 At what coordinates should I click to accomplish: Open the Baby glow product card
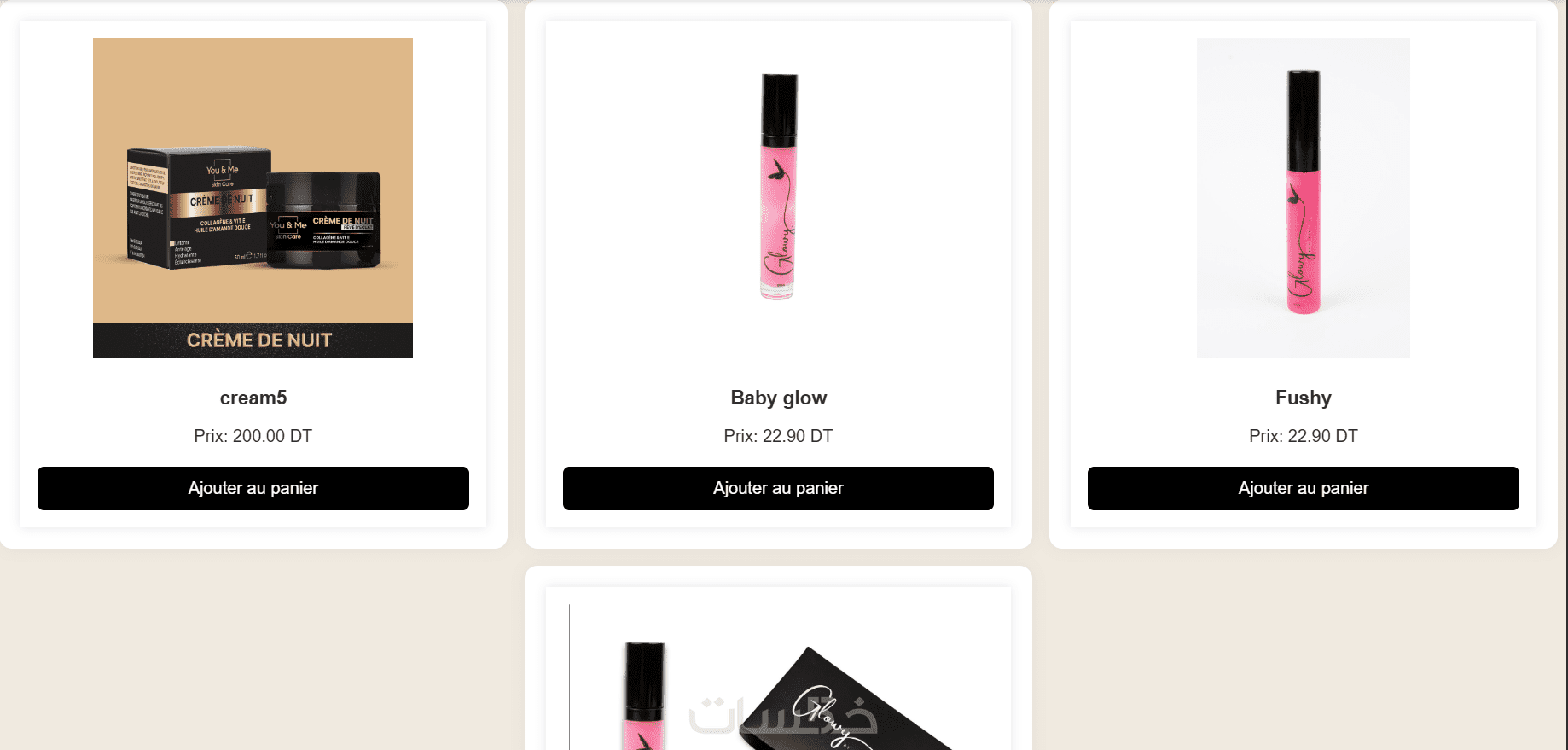click(x=778, y=198)
